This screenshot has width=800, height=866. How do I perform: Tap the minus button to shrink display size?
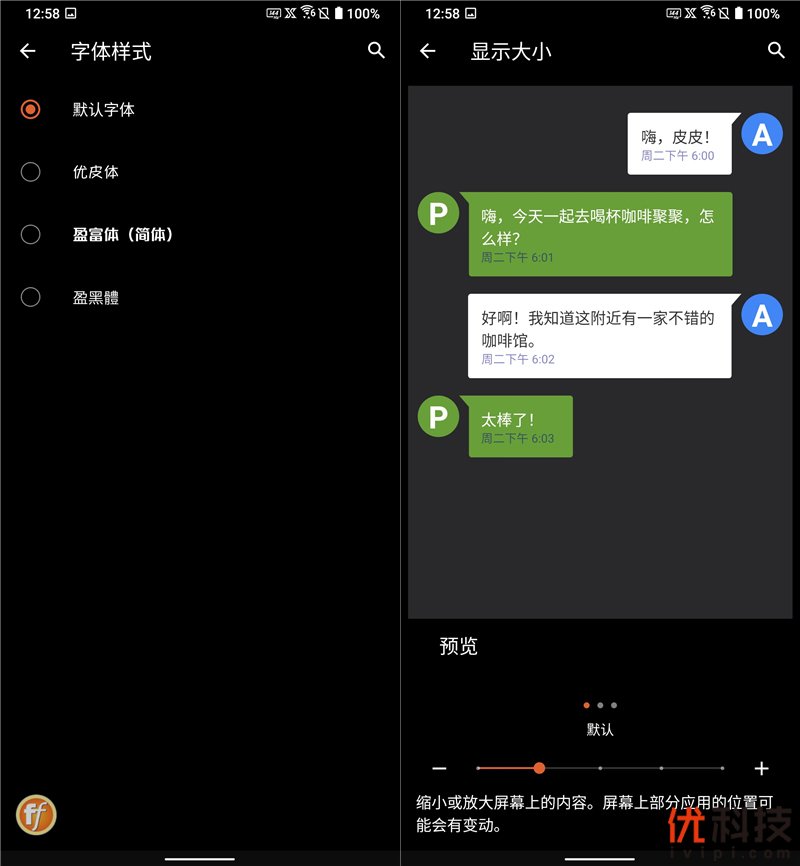point(439,768)
